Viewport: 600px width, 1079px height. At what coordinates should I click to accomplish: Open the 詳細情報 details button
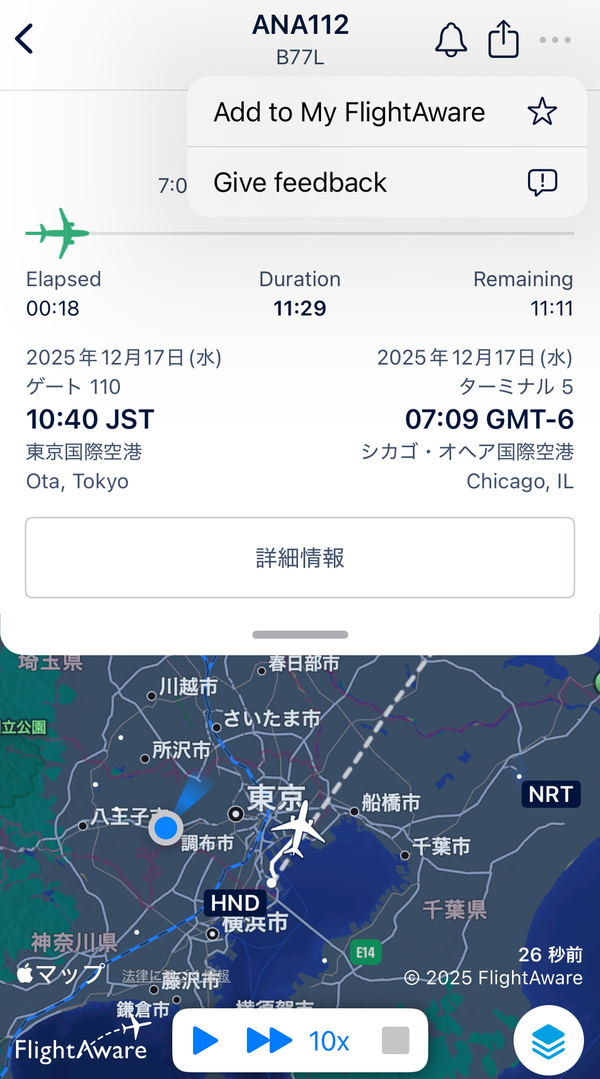300,557
